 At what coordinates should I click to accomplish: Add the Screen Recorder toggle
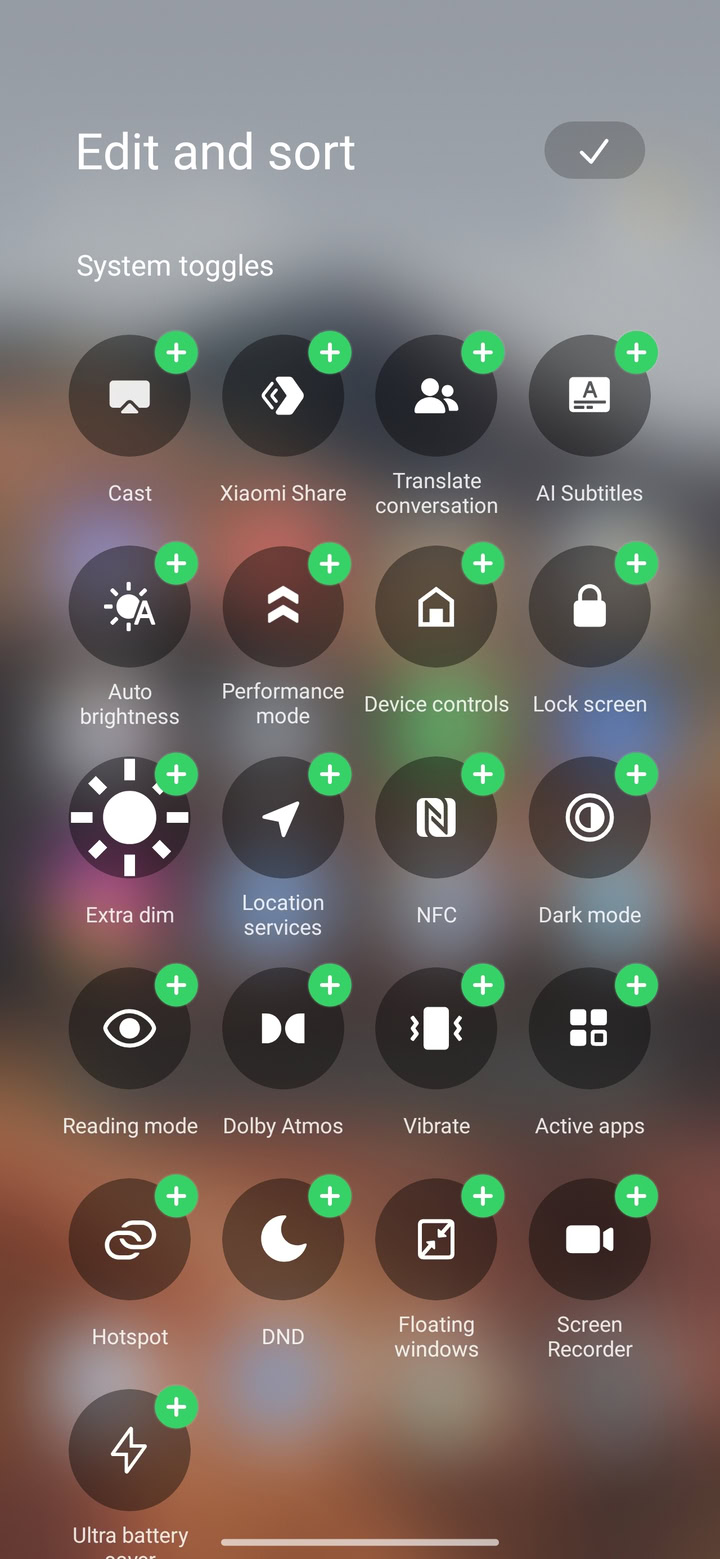tap(635, 1197)
